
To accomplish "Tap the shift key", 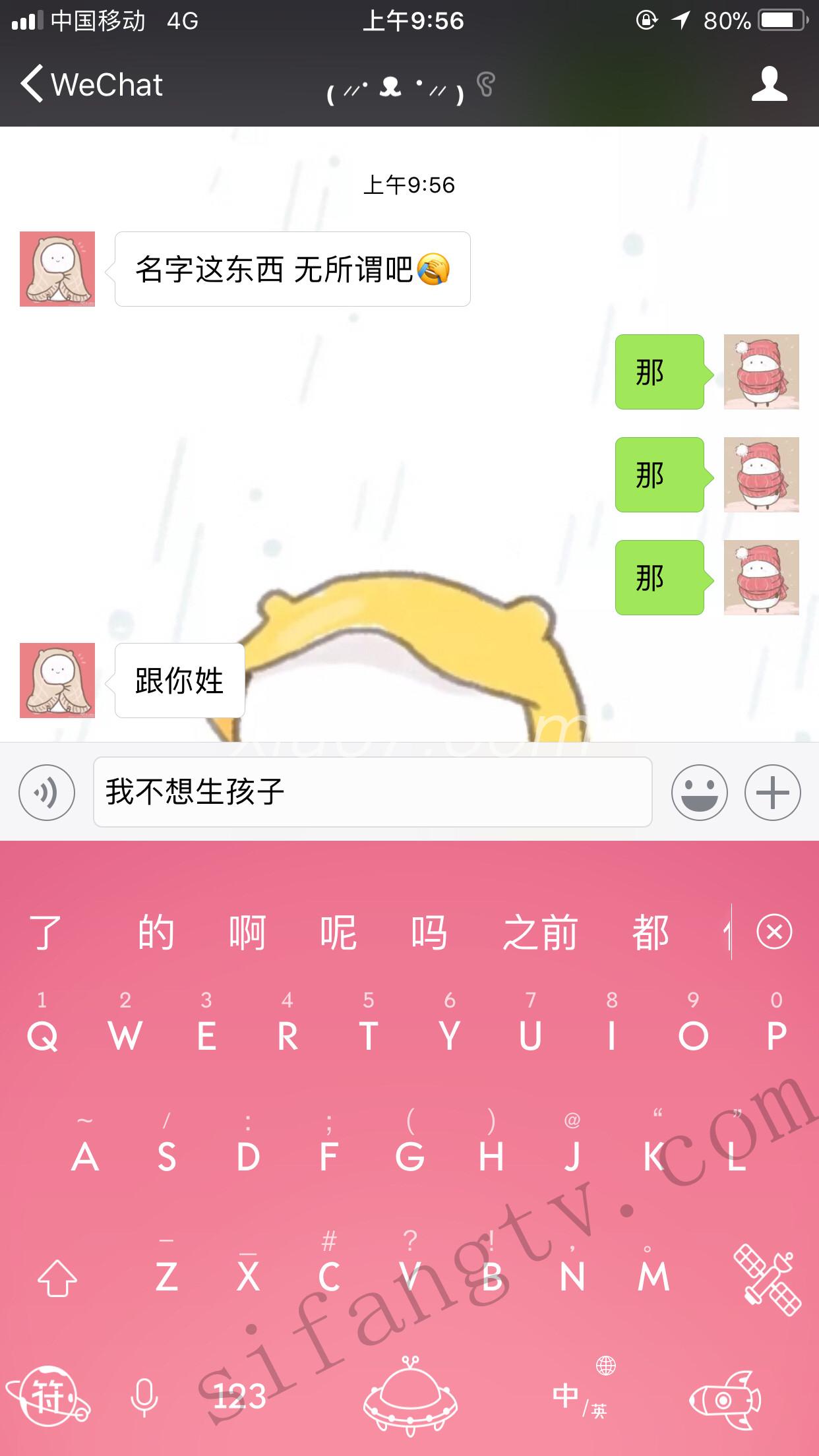I will pyautogui.click(x=57, y=1278).
